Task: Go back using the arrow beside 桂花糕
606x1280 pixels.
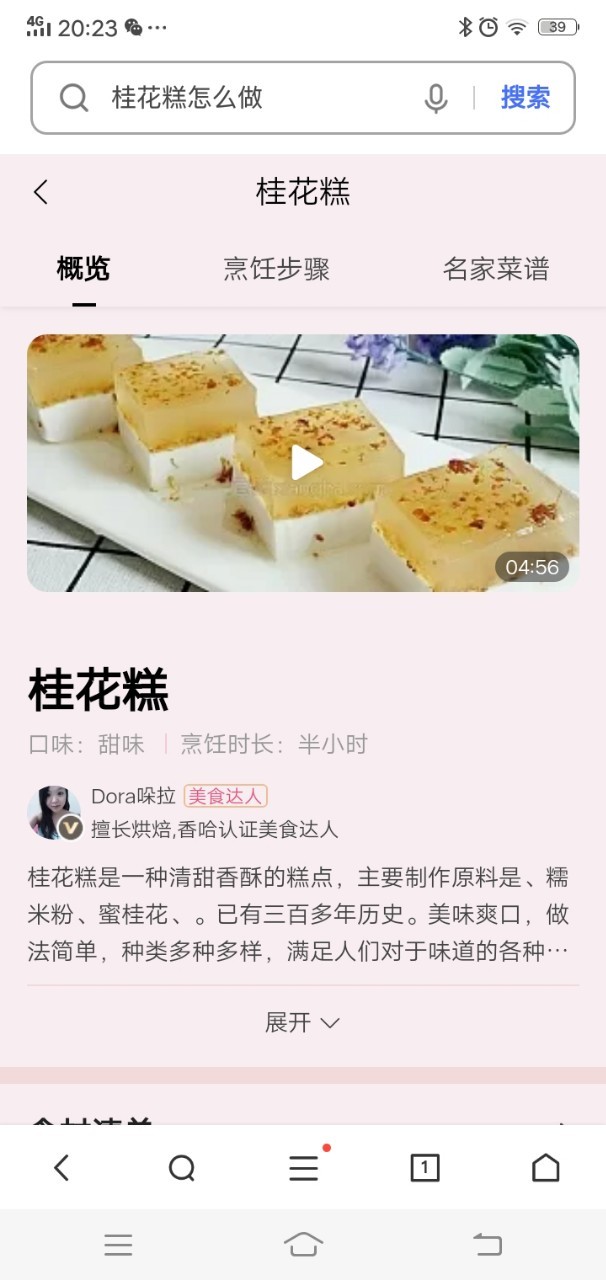Action: coord(41,192)
